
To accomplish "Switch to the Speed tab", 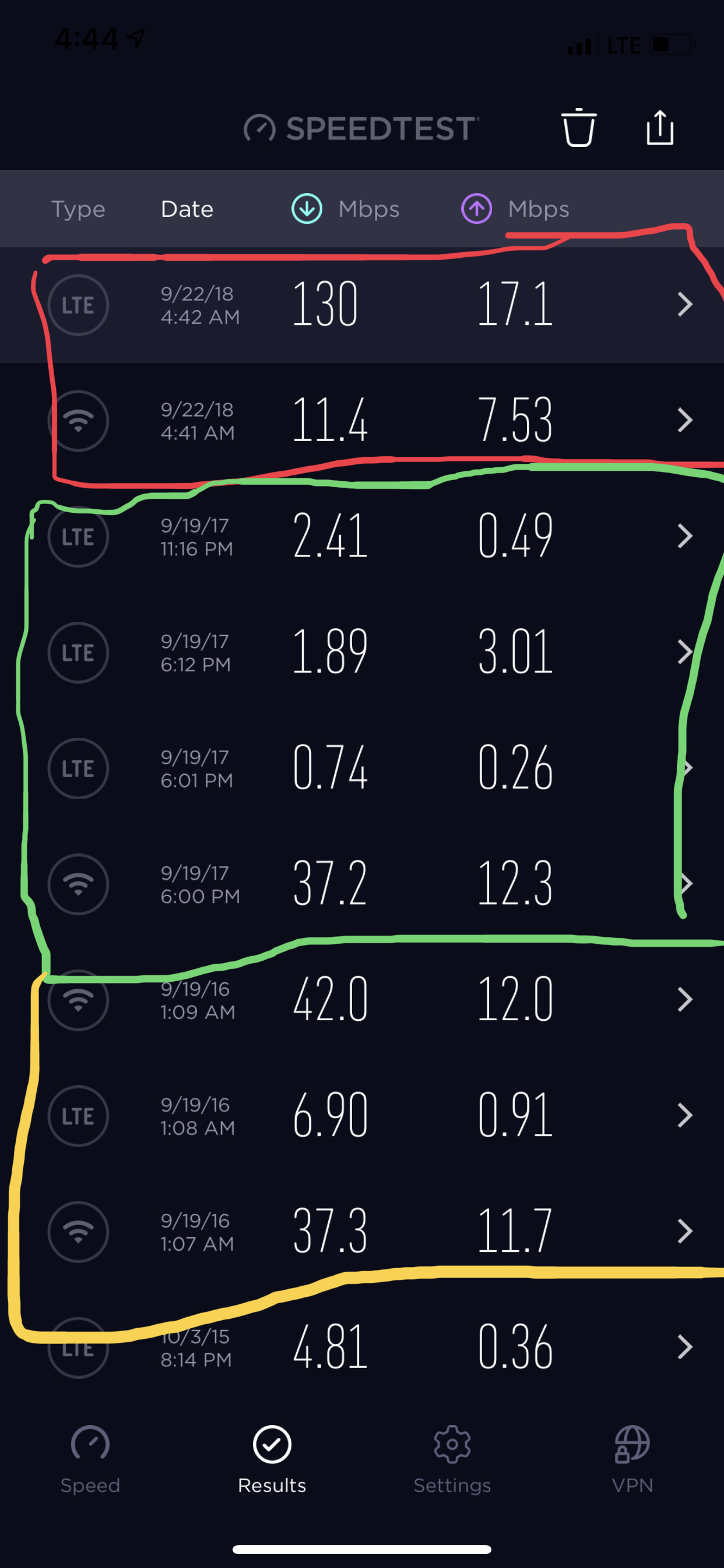I will click(90, 1459).
